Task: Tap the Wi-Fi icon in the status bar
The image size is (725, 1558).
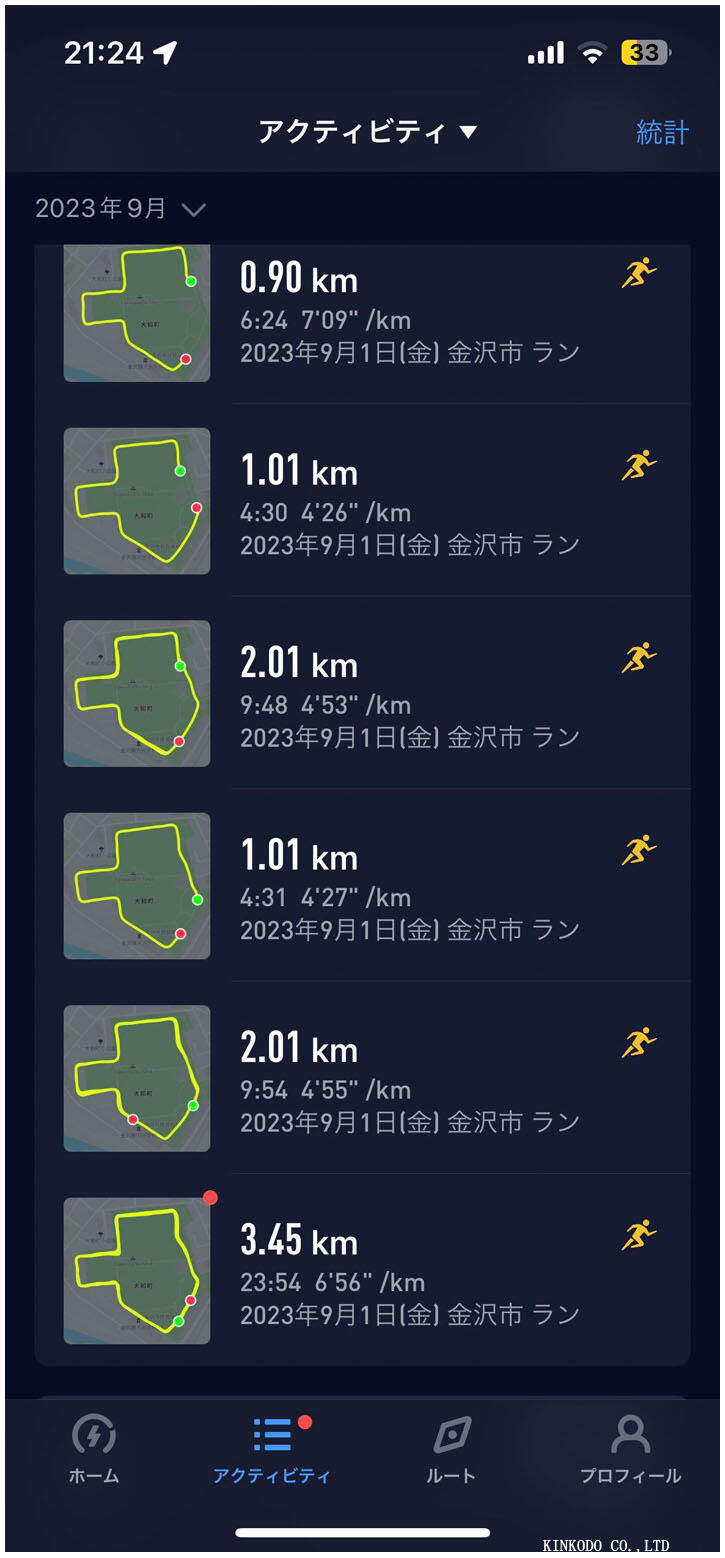Action: (x=592, y=55)
